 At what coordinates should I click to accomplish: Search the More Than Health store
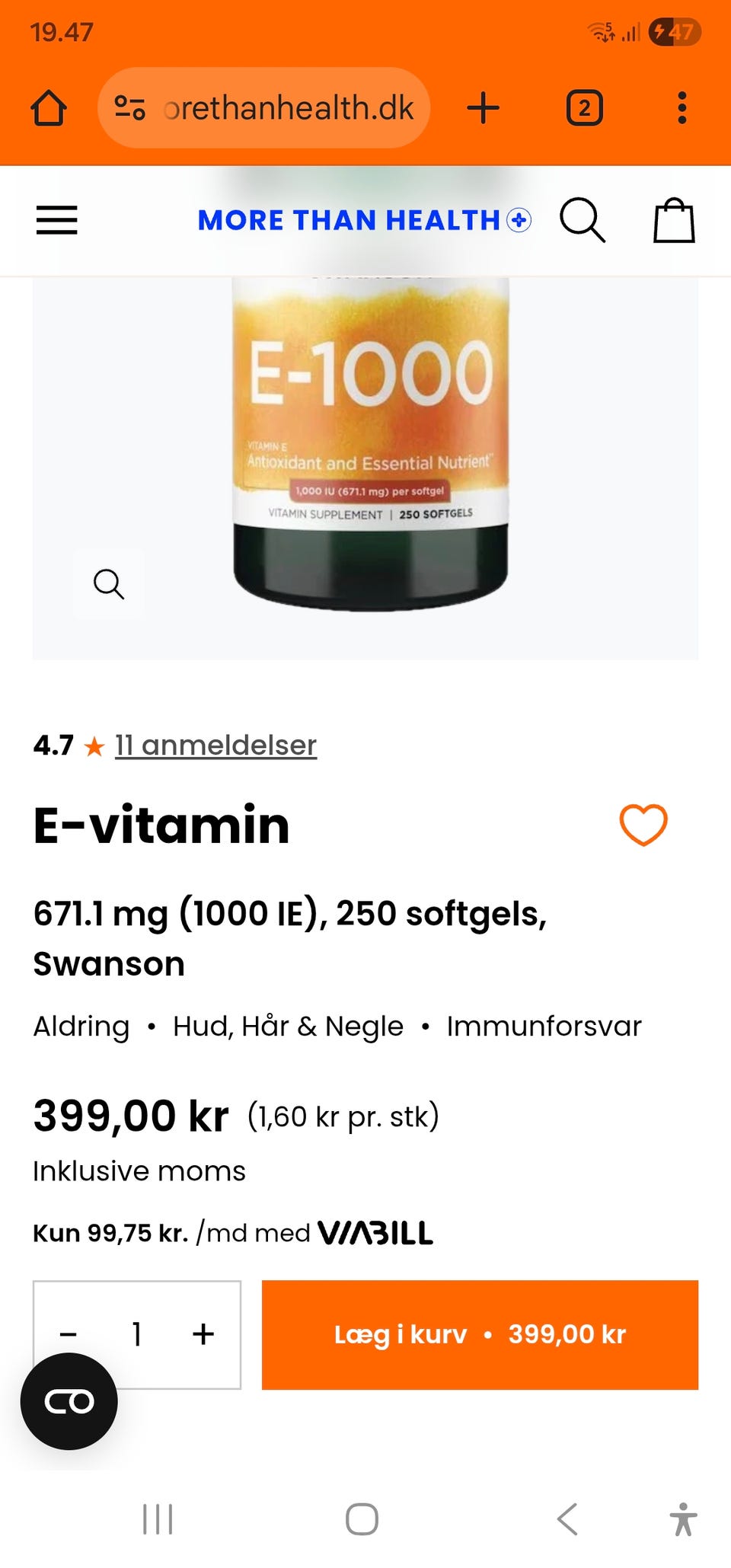[583, 221]
